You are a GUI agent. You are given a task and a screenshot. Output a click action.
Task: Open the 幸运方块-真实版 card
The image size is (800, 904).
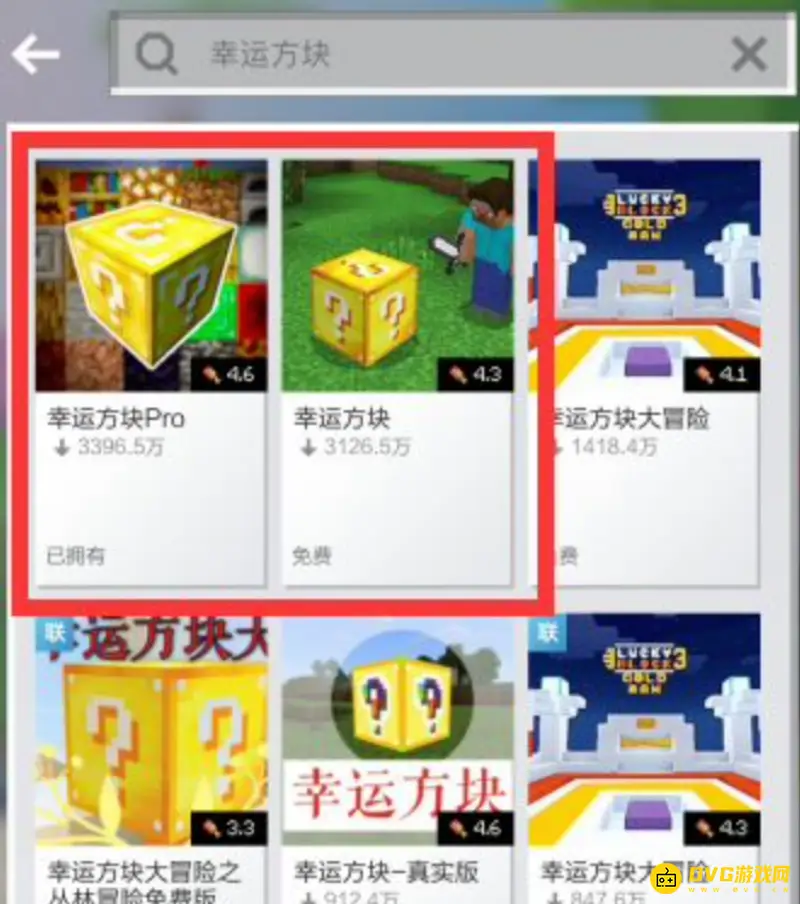397,760
